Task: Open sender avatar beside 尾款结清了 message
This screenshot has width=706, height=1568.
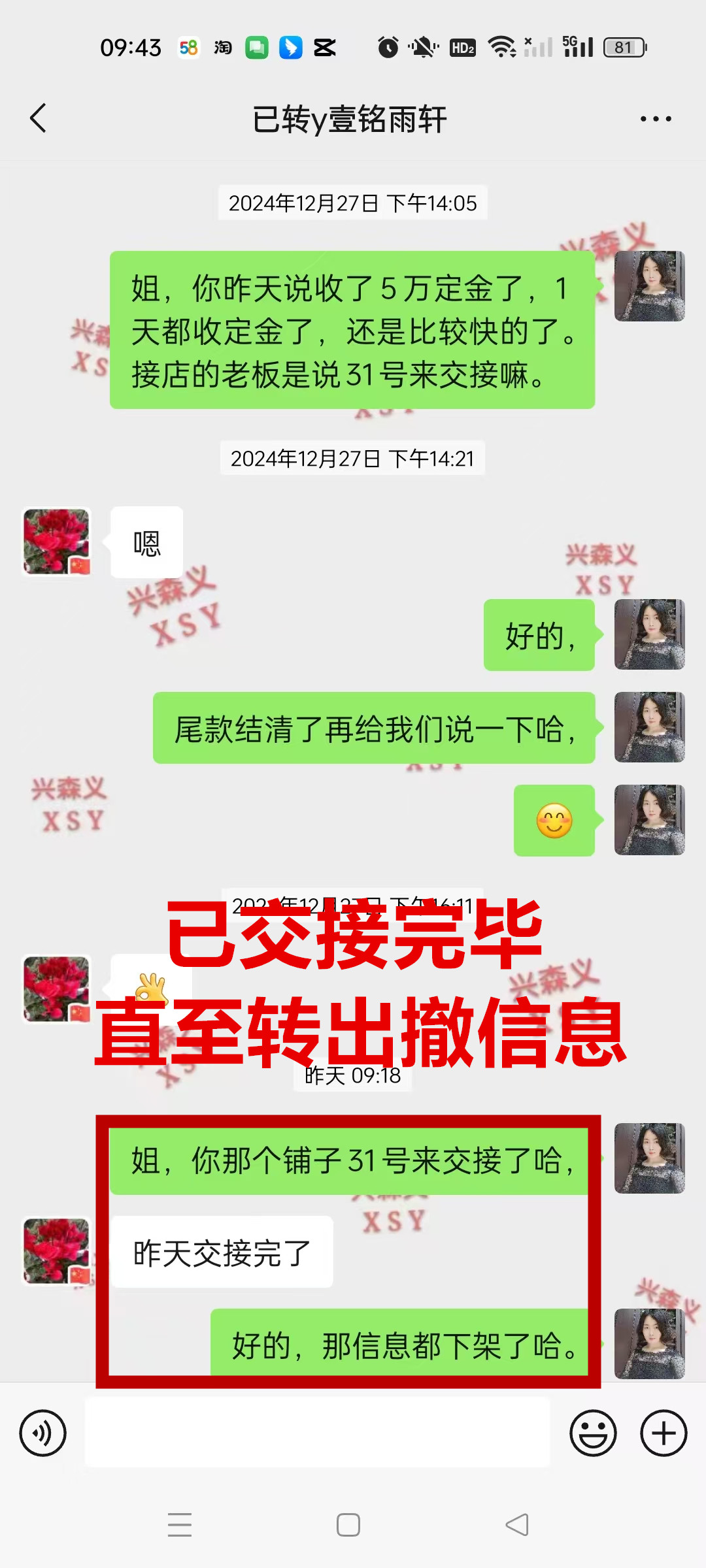Action: pos(649,727)
